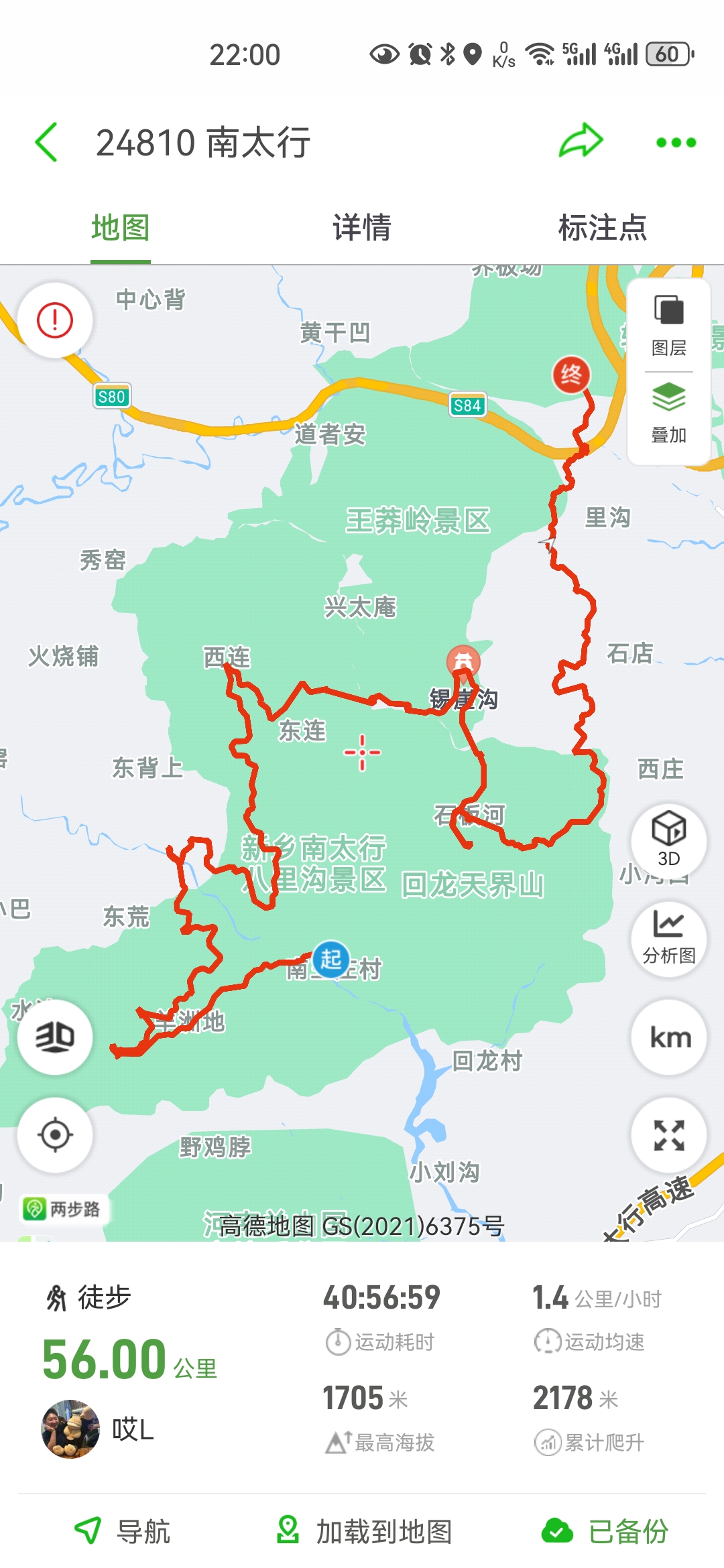The width and height of the screenshot is (724, 1568).
Task: Tap 加载到地图 to load track
Action: pos(364,1532)
